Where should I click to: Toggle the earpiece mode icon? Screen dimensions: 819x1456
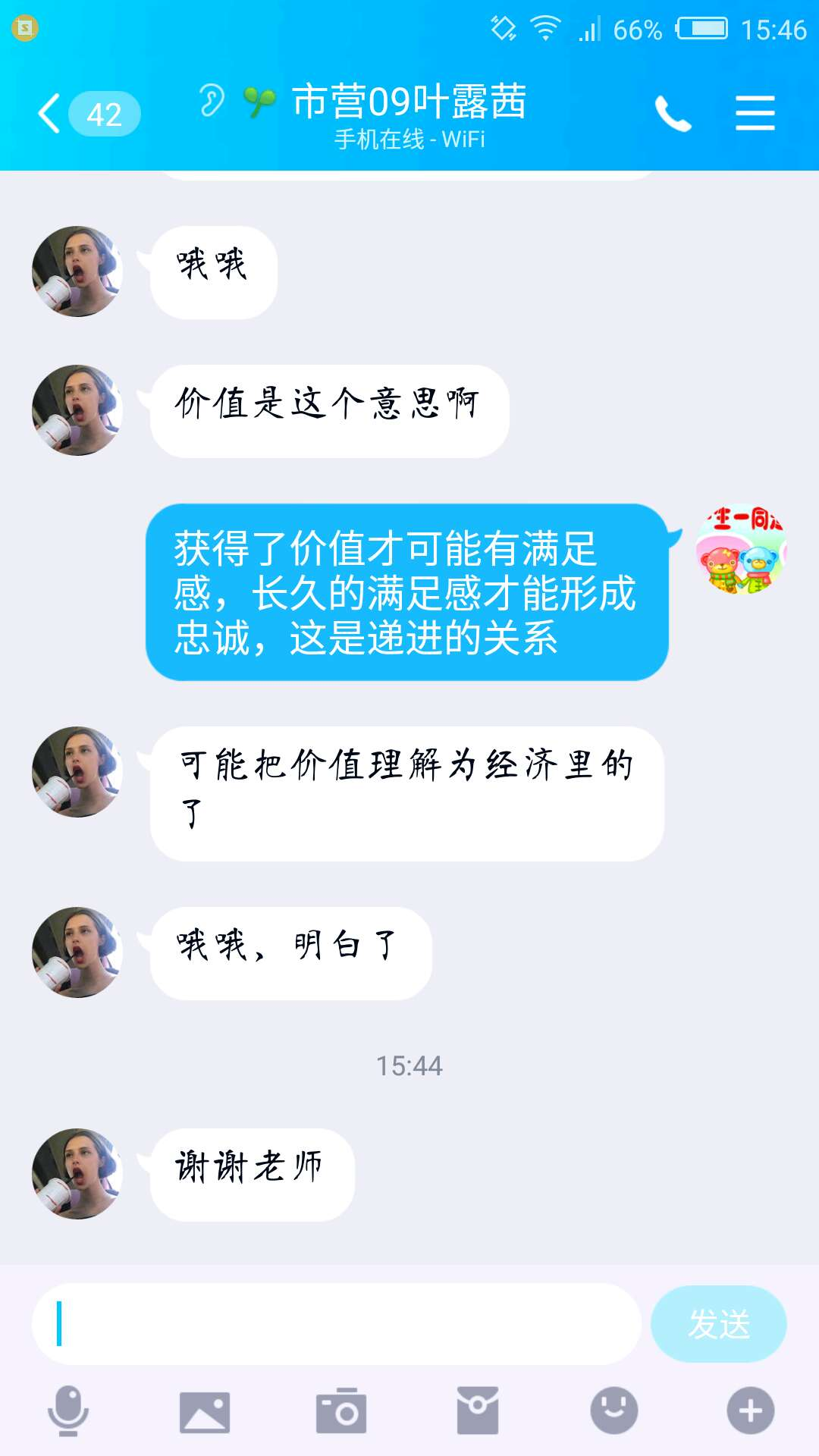(x=212, y=101)
